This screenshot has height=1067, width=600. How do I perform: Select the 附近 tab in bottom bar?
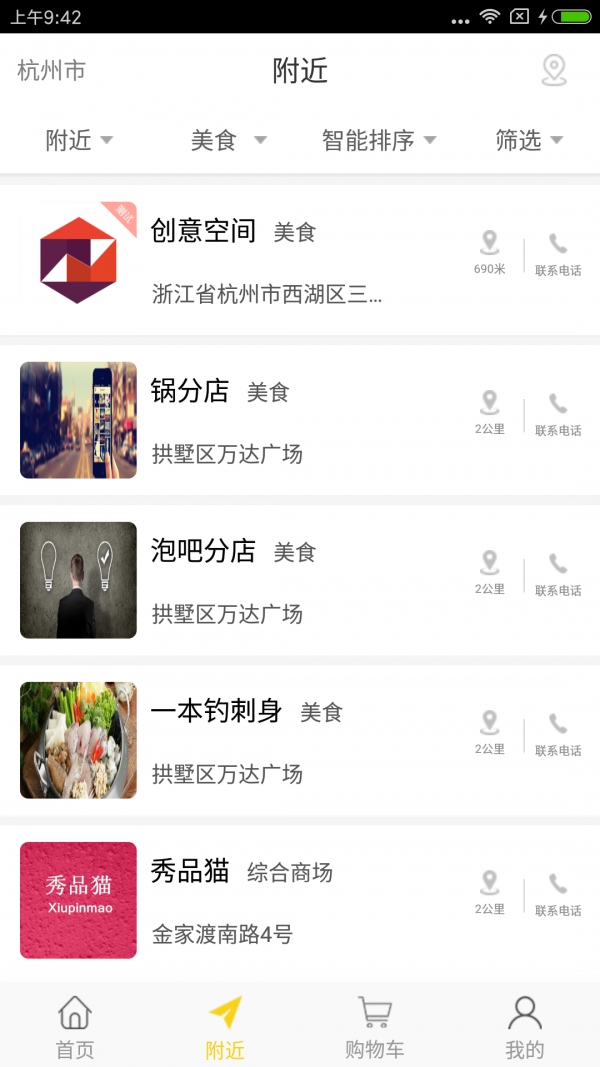point(225,1026)
